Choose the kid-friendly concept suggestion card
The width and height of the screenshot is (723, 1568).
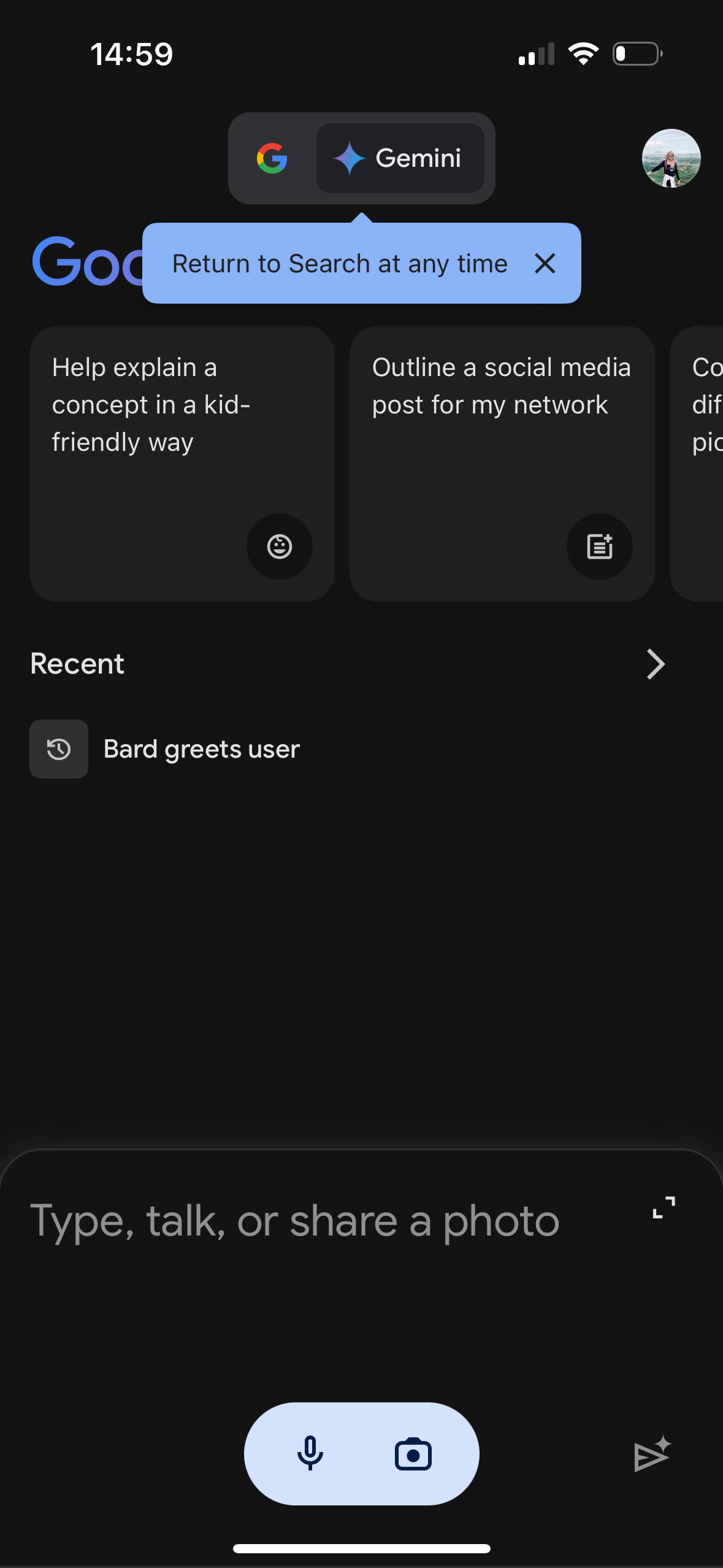point(182,463)
